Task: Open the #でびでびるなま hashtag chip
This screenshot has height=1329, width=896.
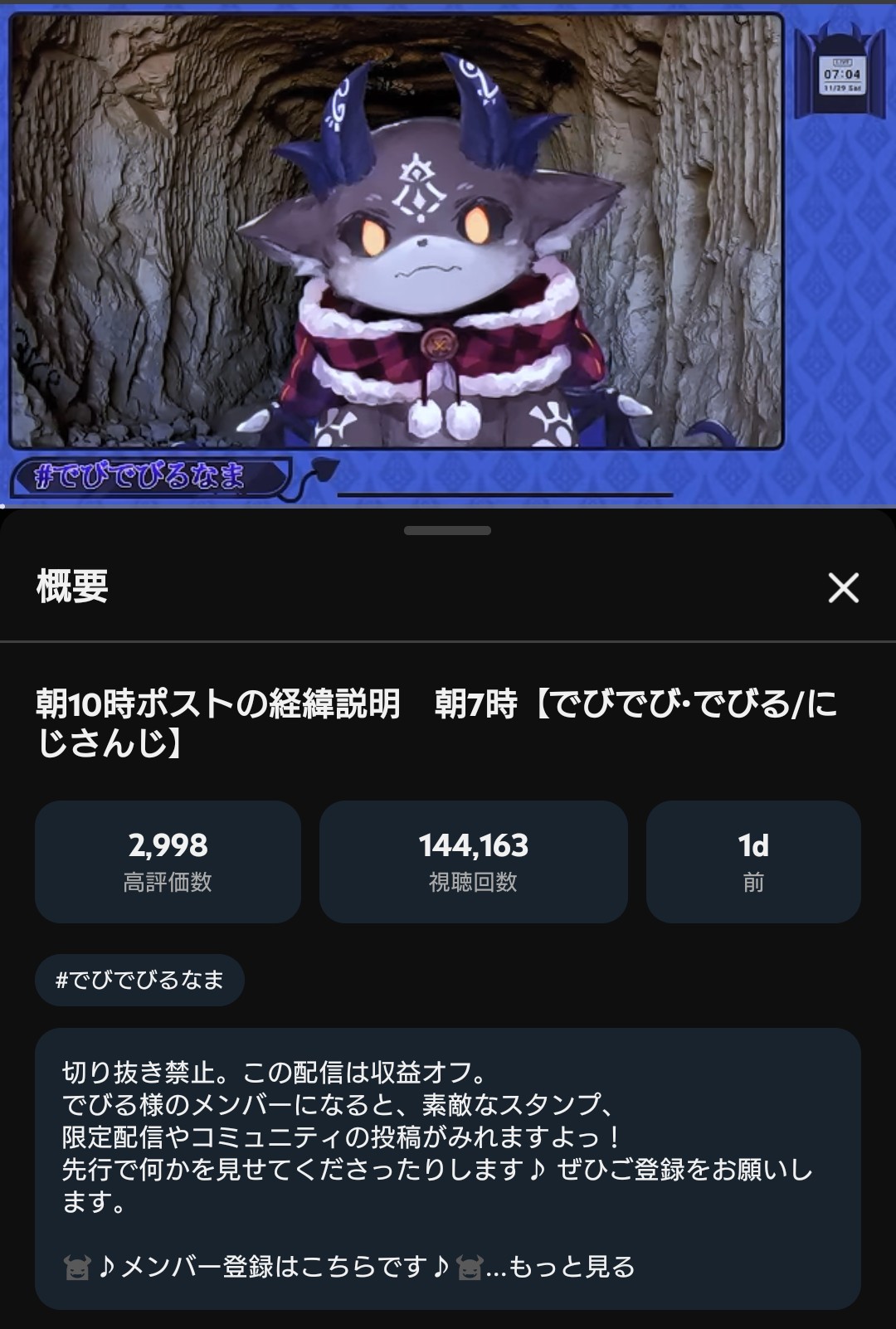Action: (139, 980)
